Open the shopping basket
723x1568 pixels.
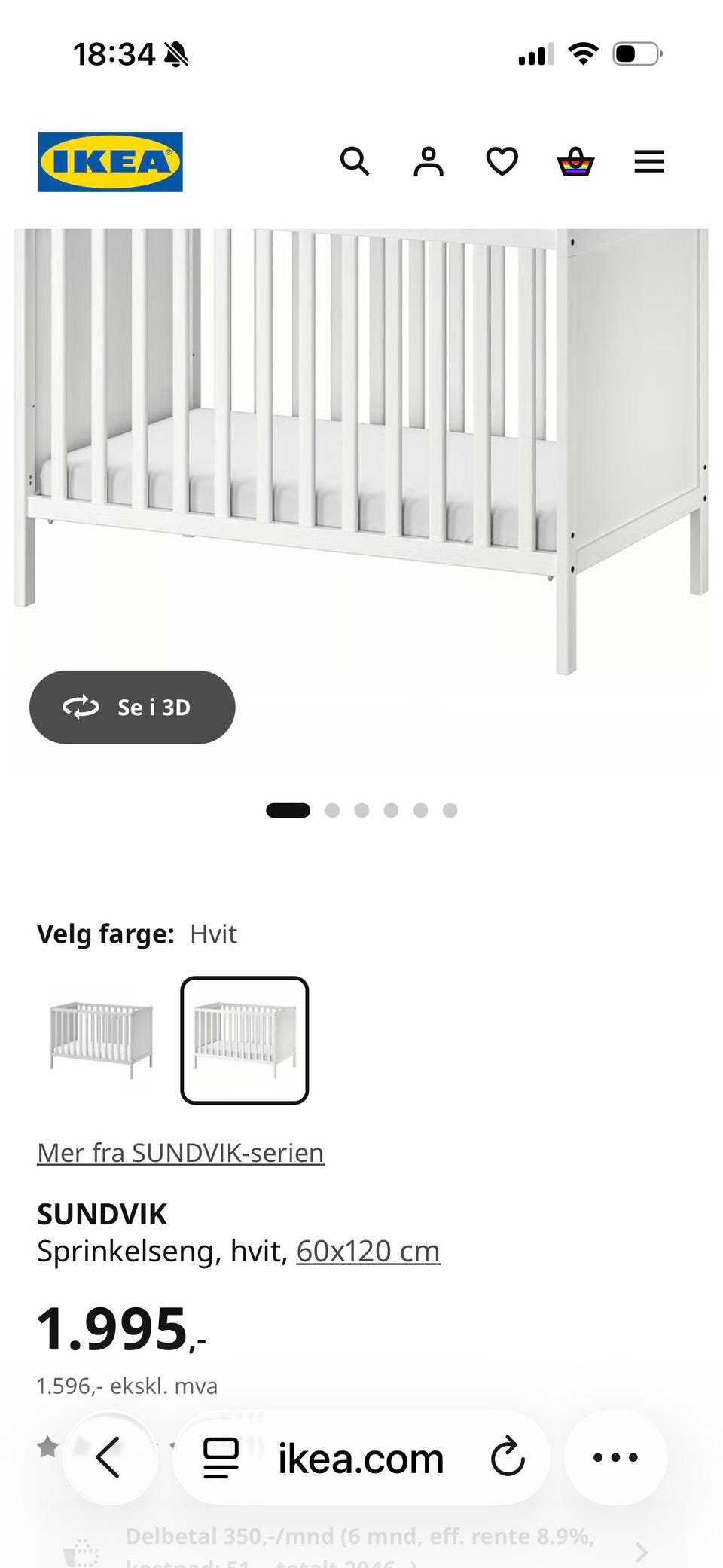575,161
